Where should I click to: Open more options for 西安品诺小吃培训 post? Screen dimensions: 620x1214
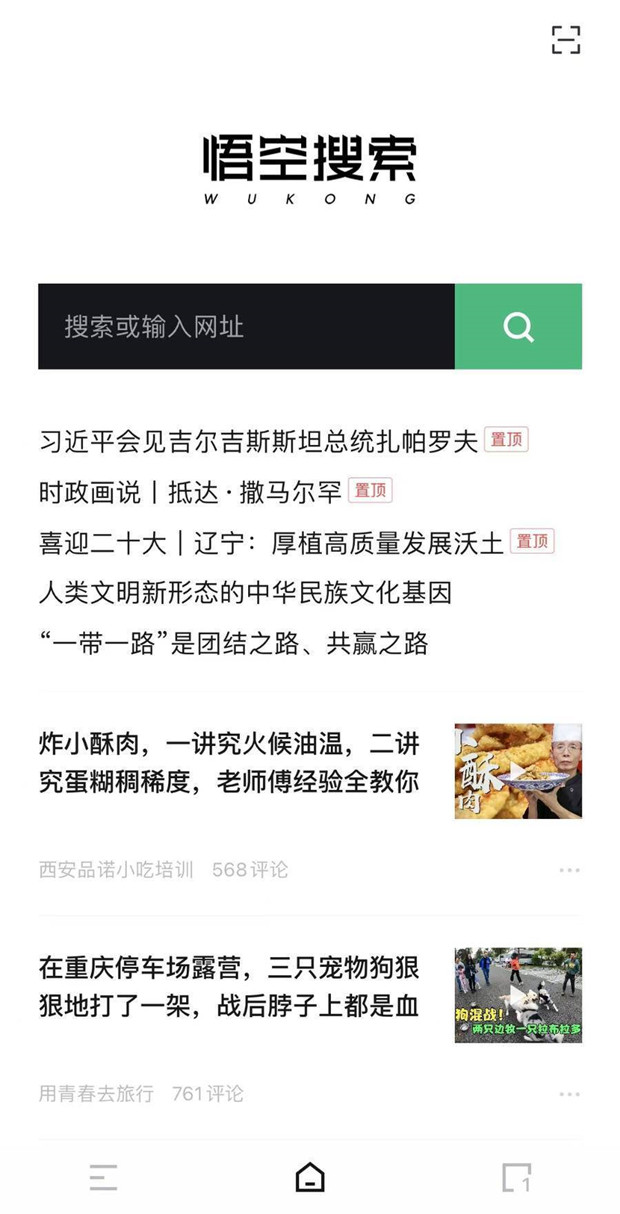[569, 870]
